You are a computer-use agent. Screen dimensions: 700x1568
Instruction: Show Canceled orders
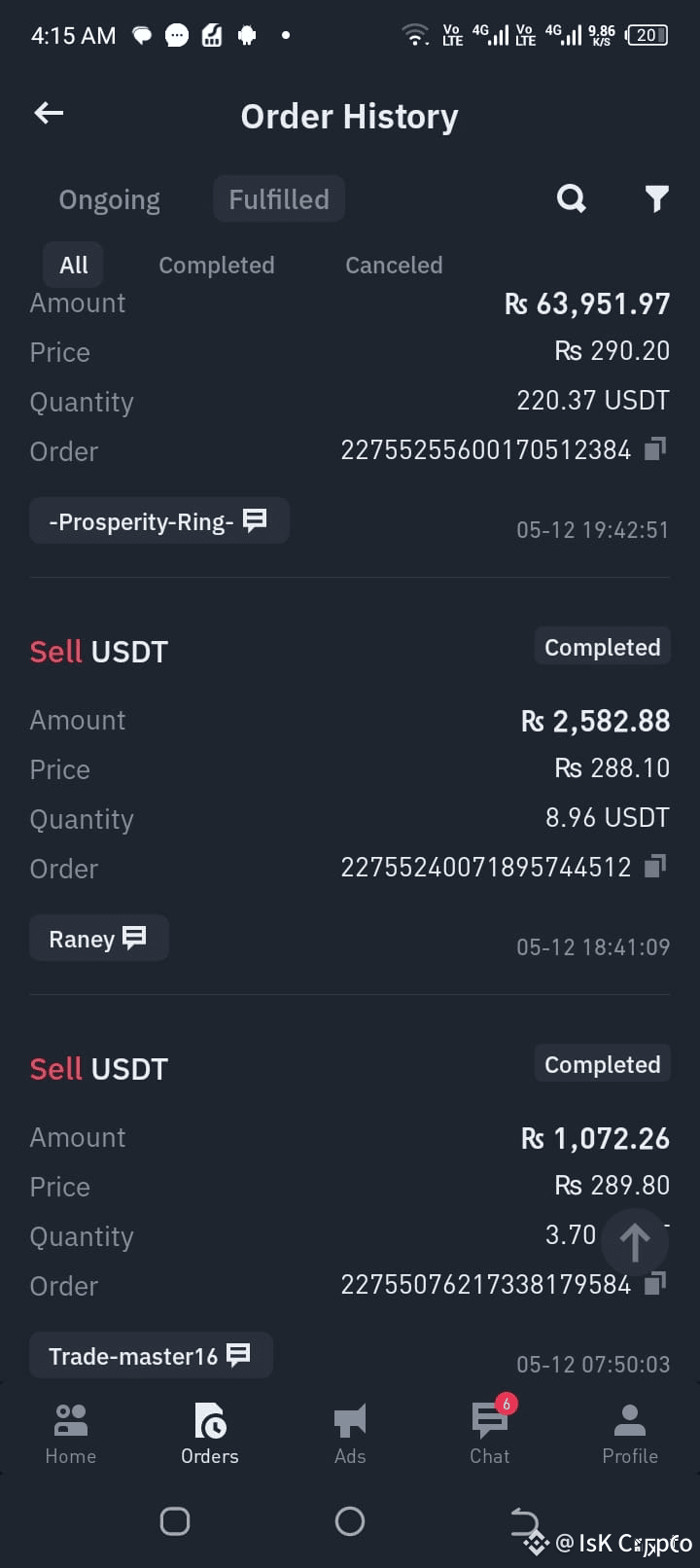coord(394,265)
